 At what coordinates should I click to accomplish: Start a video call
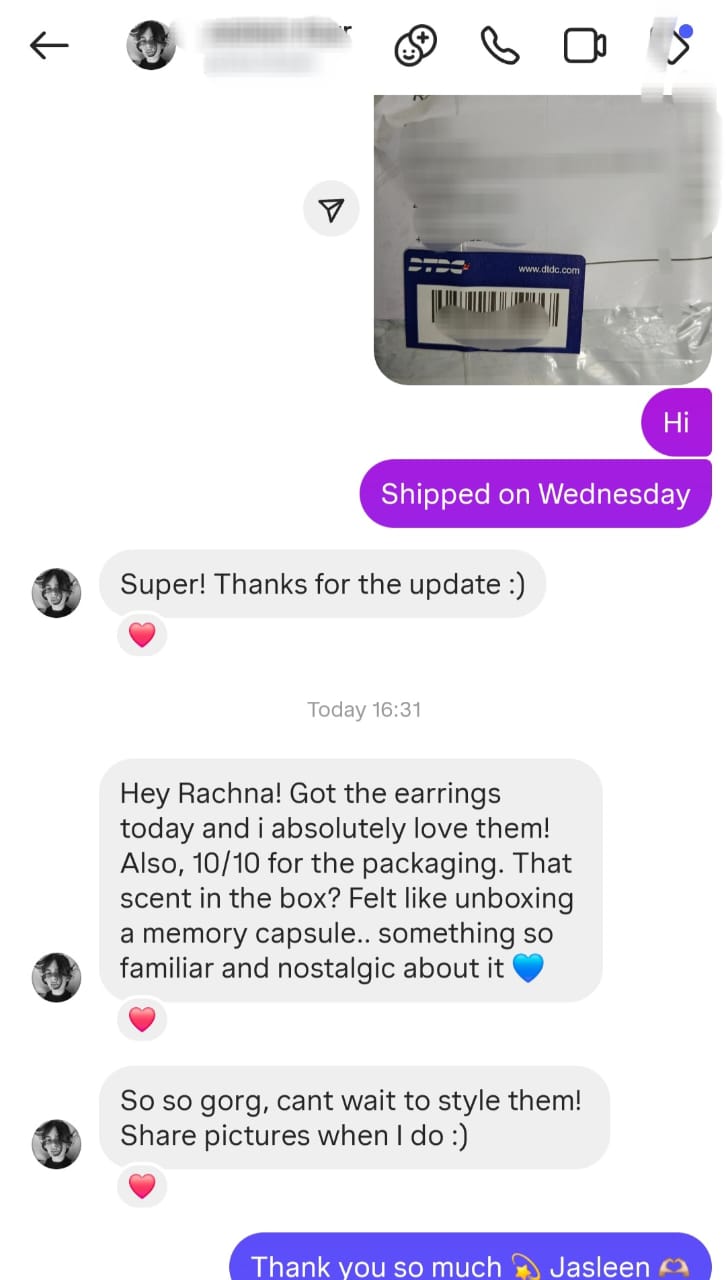(584, 46)
